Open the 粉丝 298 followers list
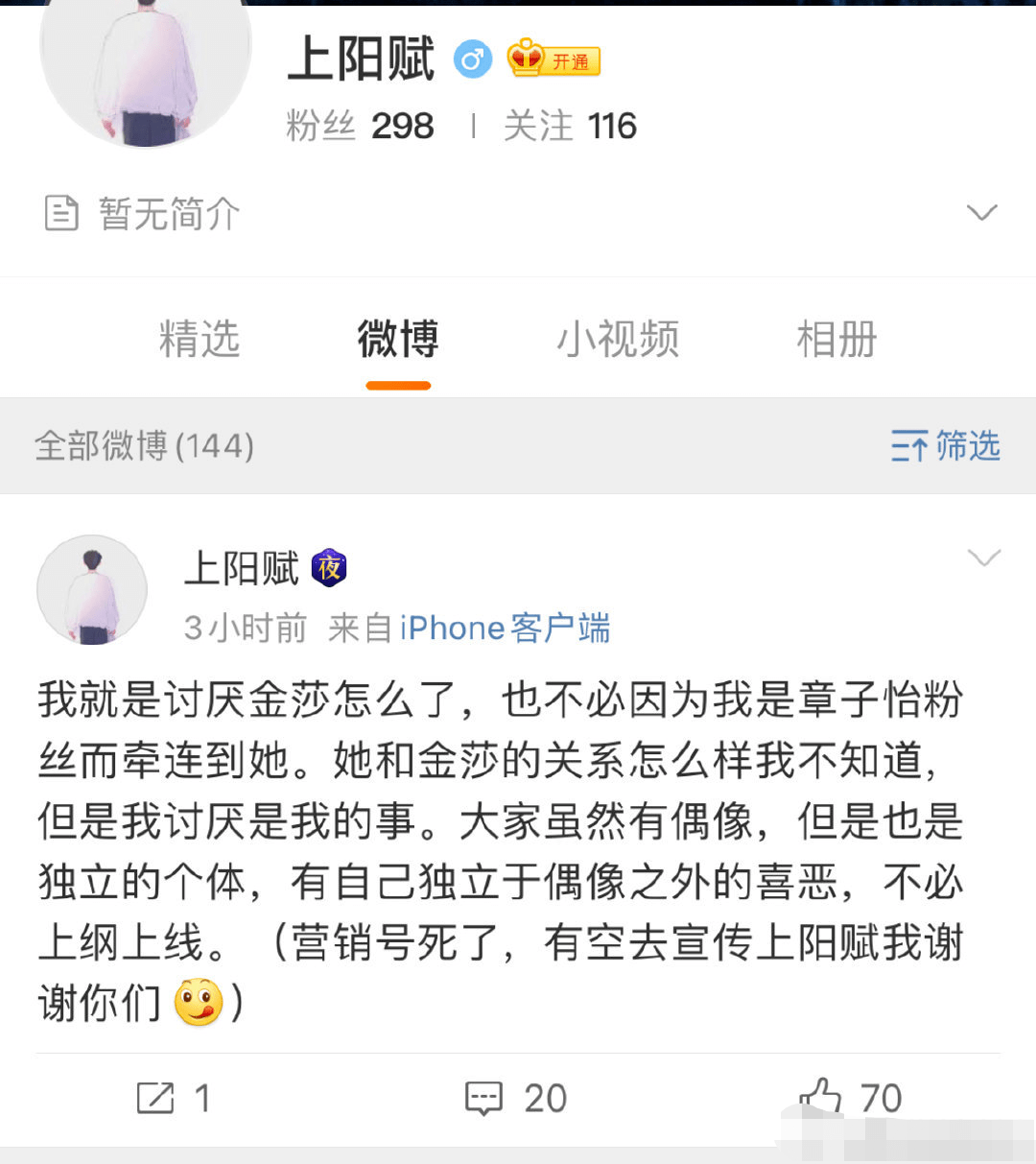Image resolution: width=1036 pixels, height=1164 pixels. pyautogui.click(x=360, y=126)
